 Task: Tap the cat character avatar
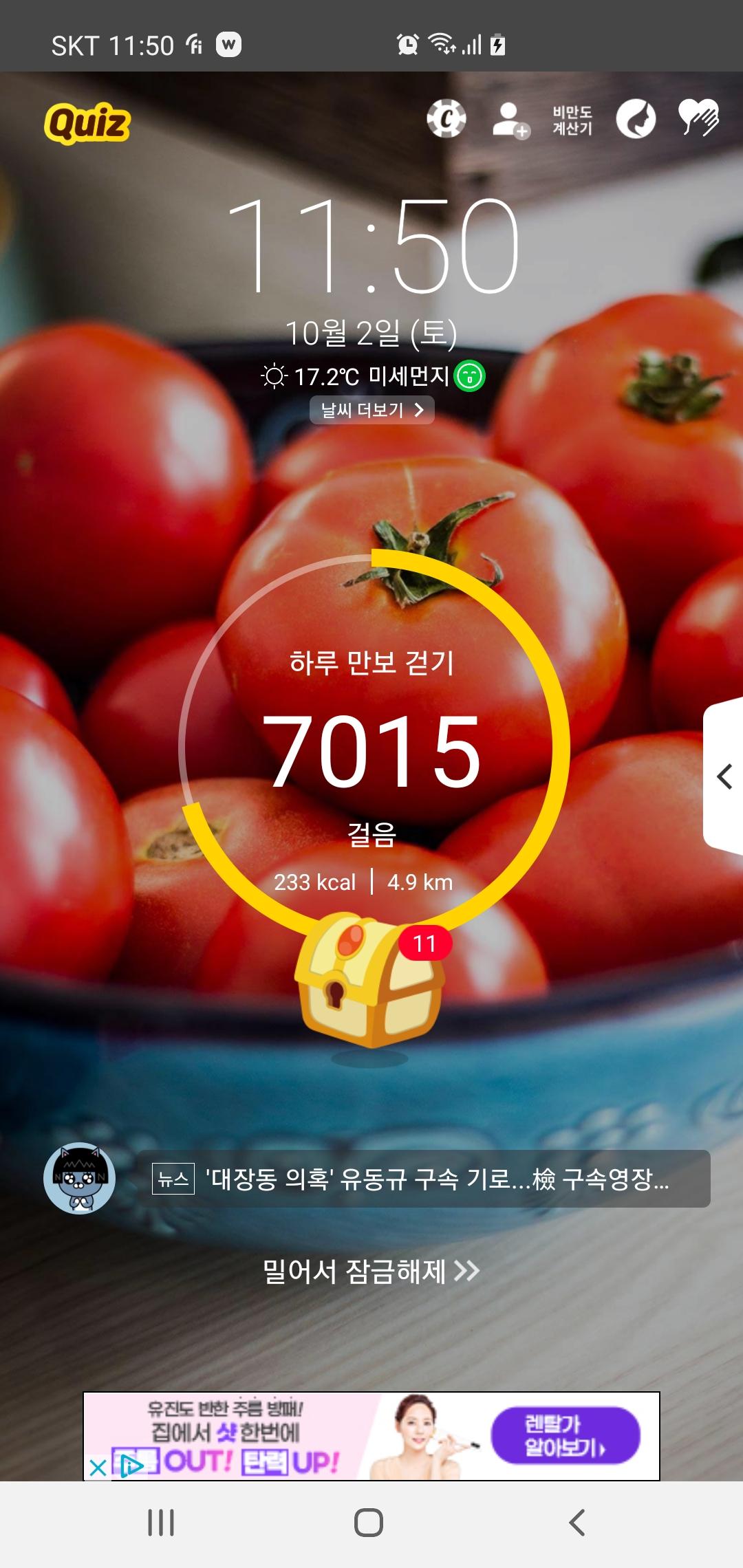coord(79,1179)
